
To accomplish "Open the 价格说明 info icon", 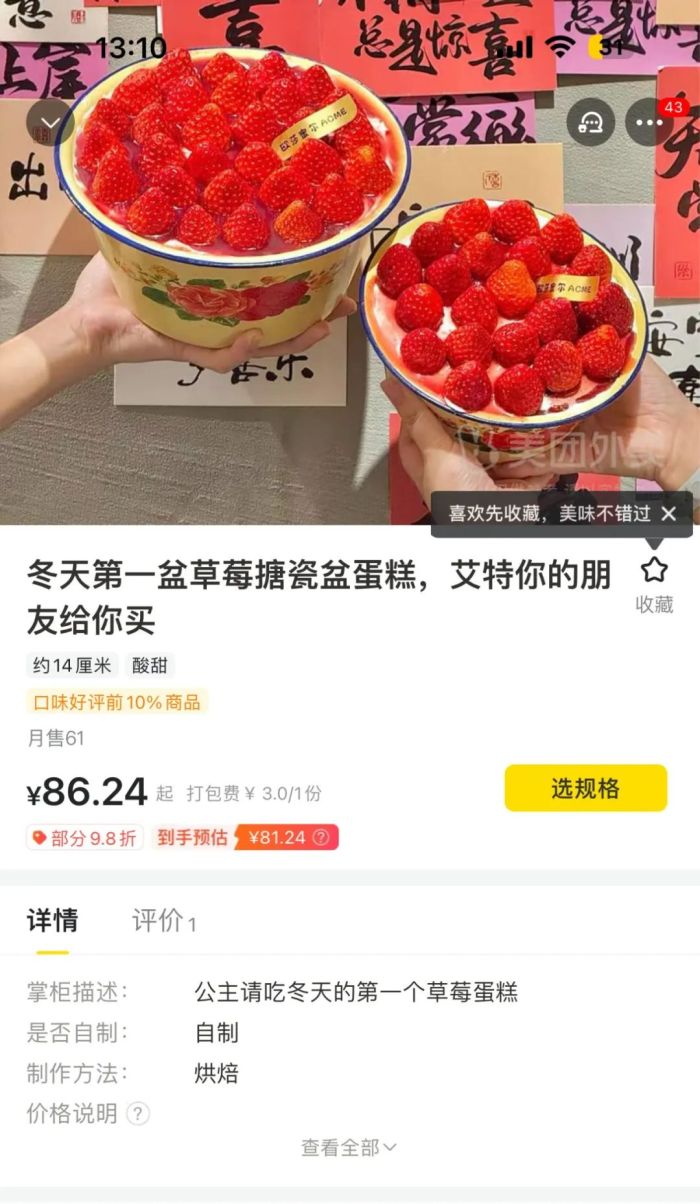I will coord(138,1114).
